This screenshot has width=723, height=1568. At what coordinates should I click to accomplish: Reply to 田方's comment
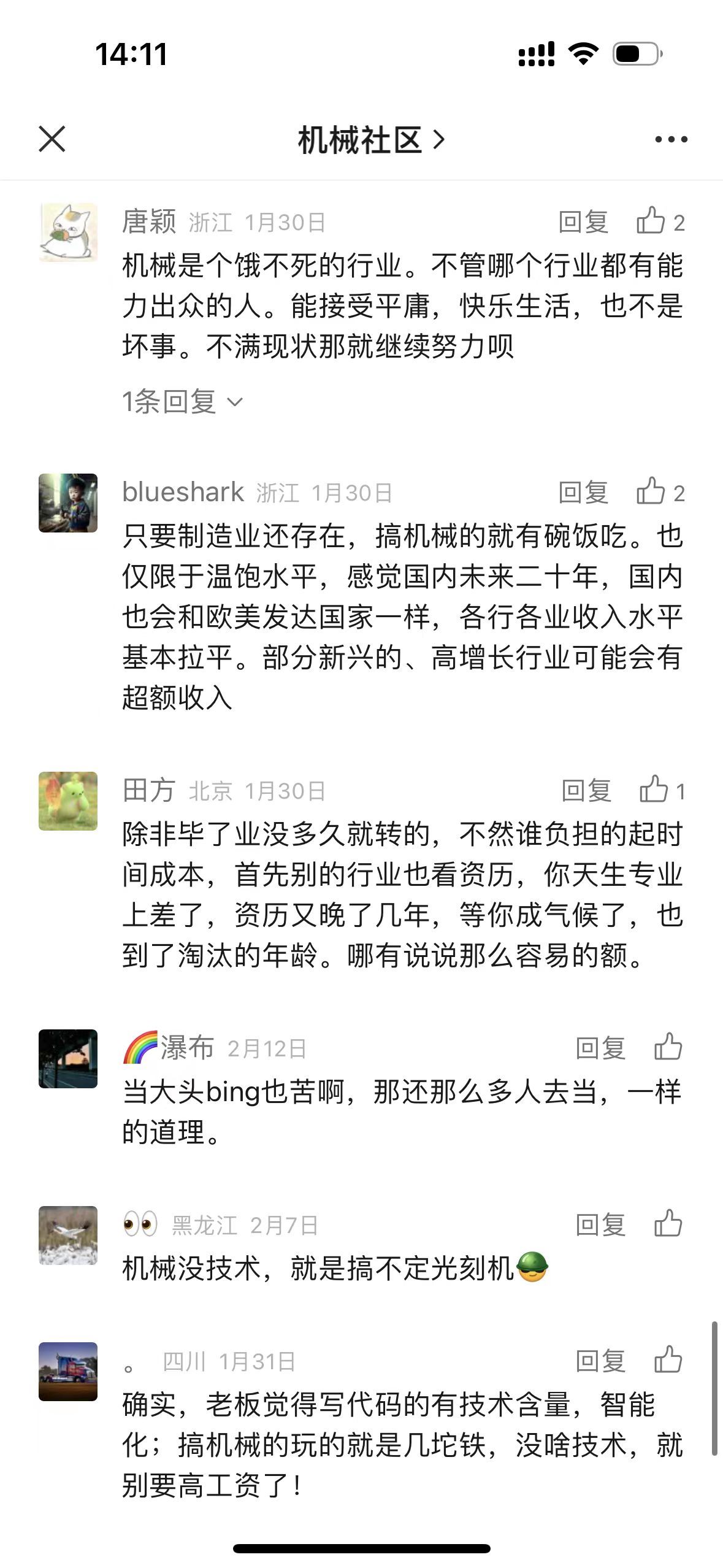tap(586, 791)
